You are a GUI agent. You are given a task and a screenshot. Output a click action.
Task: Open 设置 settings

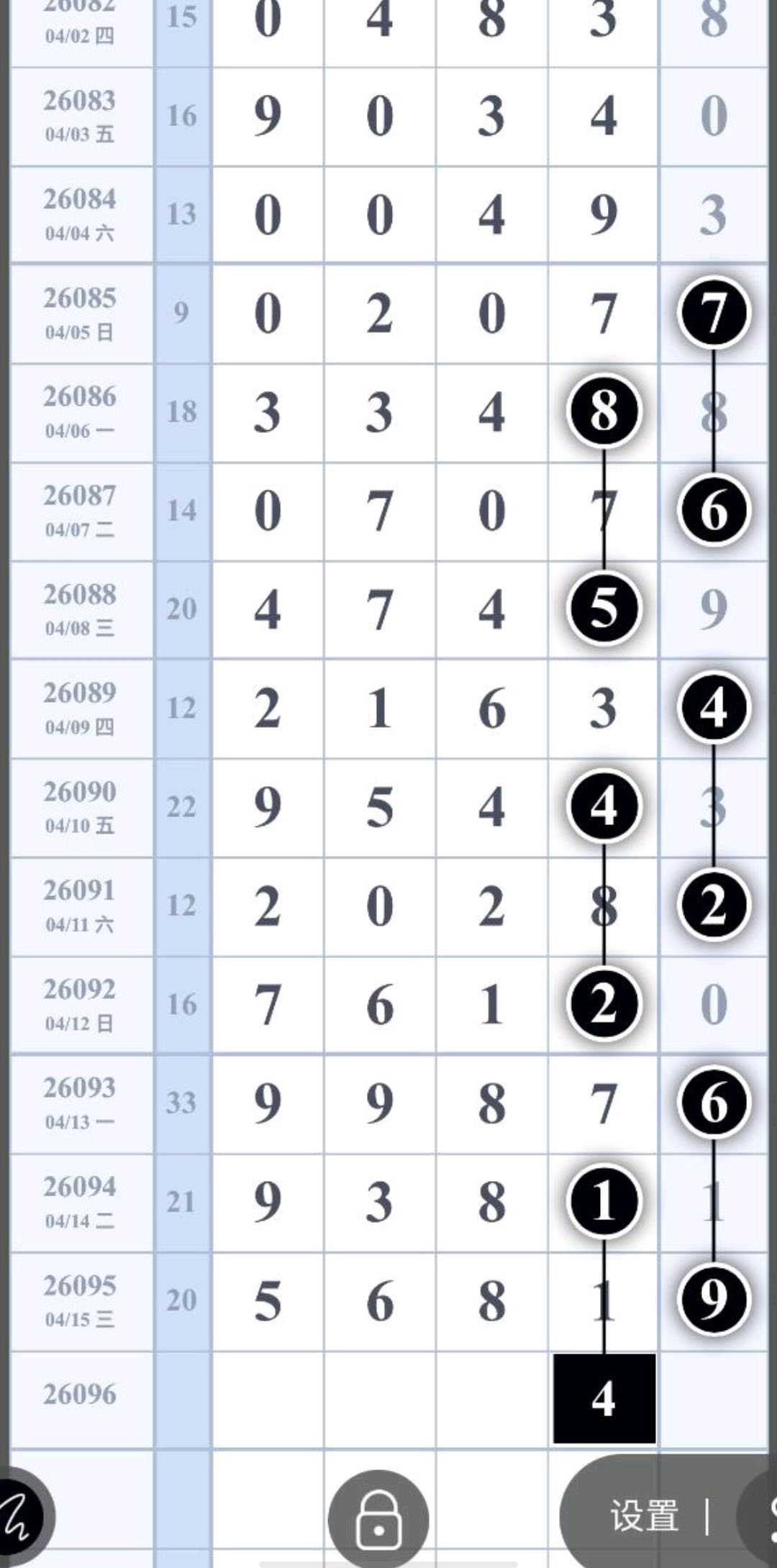pyautogui.click(x=645, y=1516)
